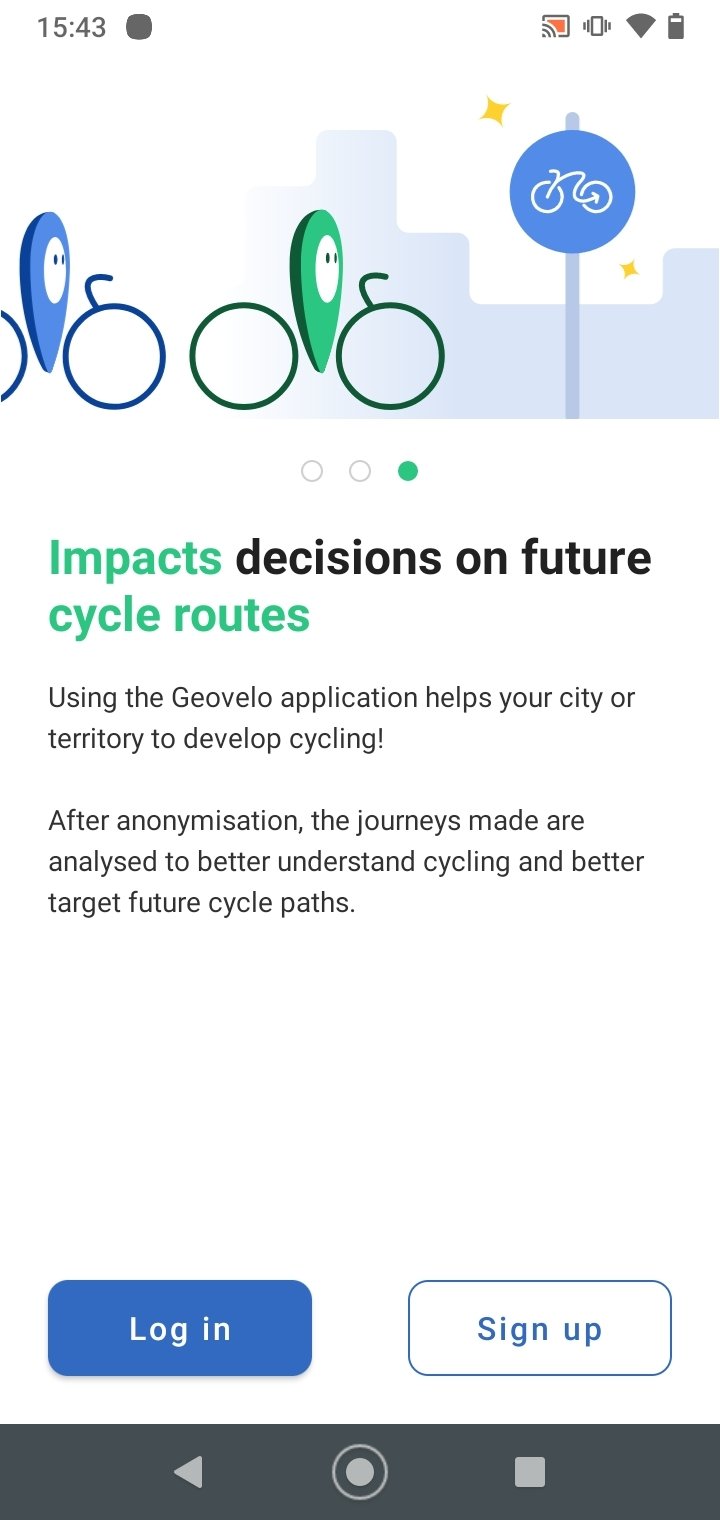Open recent apps from the navigation bar

529,1471
